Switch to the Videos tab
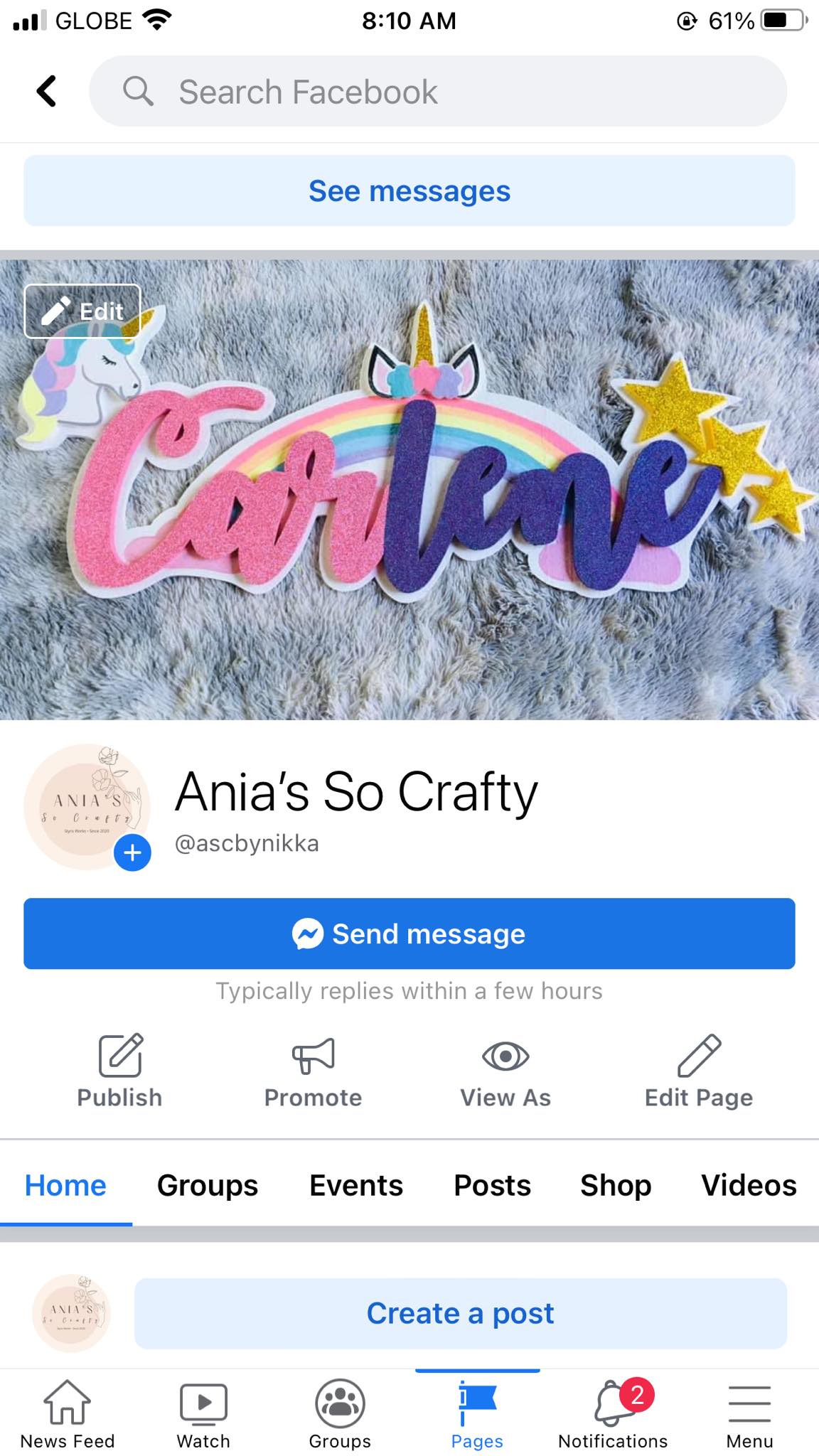 pyautogui.click(x=749, y=1185)
